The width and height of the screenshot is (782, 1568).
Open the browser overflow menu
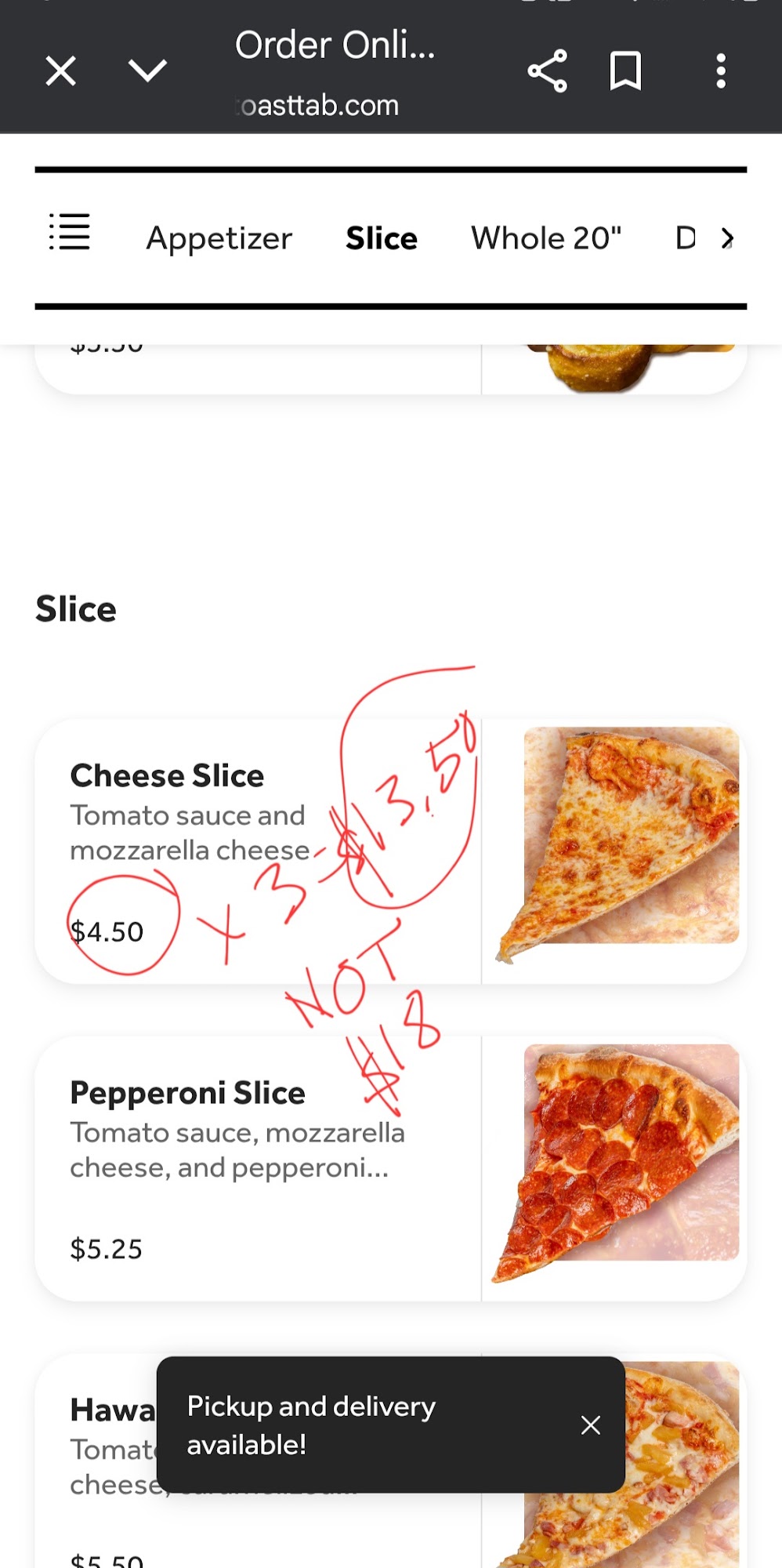pyautogui.click(x=720, y=71)
